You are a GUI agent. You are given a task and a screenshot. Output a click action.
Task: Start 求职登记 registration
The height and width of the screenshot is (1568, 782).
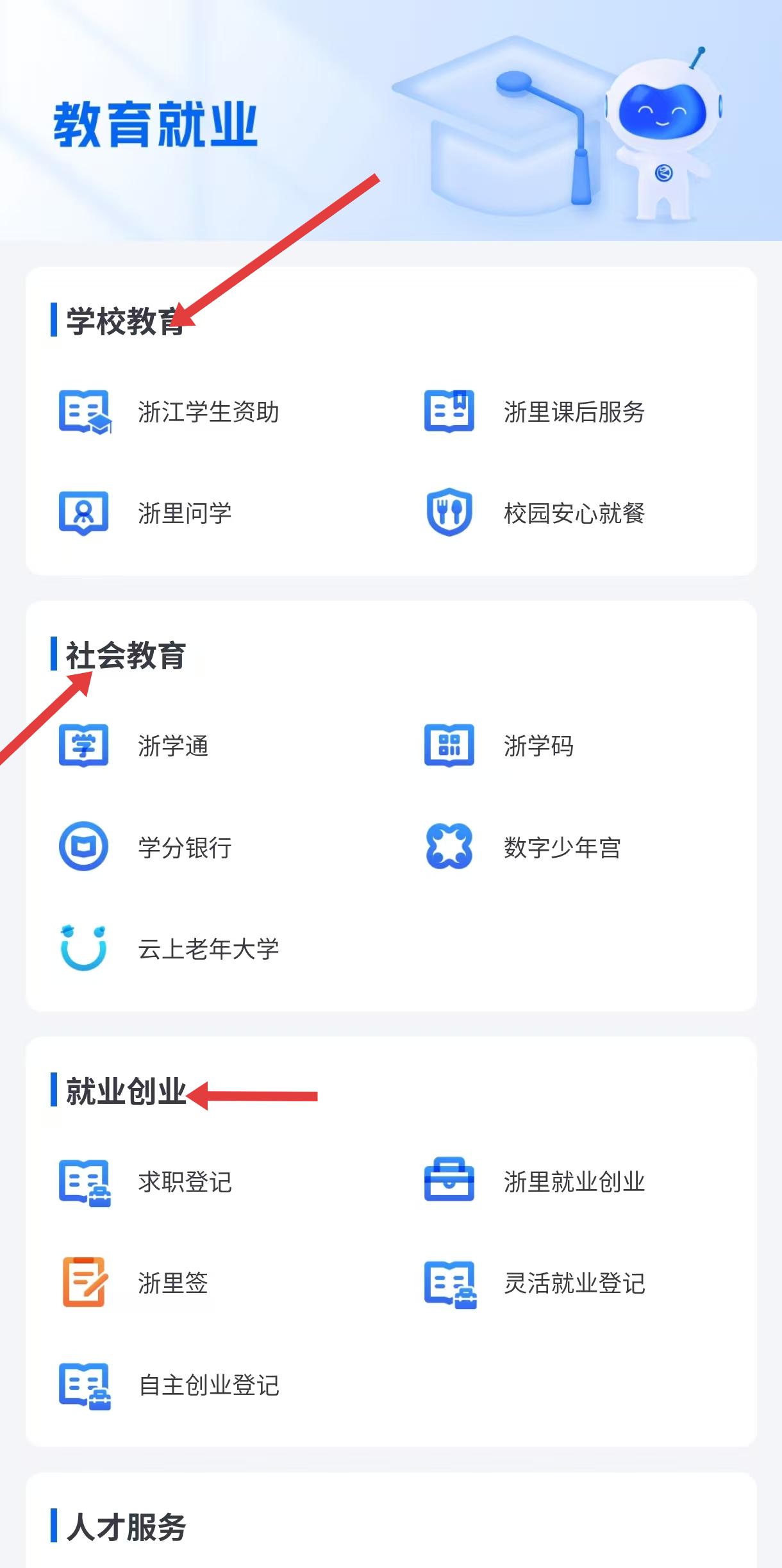coord(185,1182)
